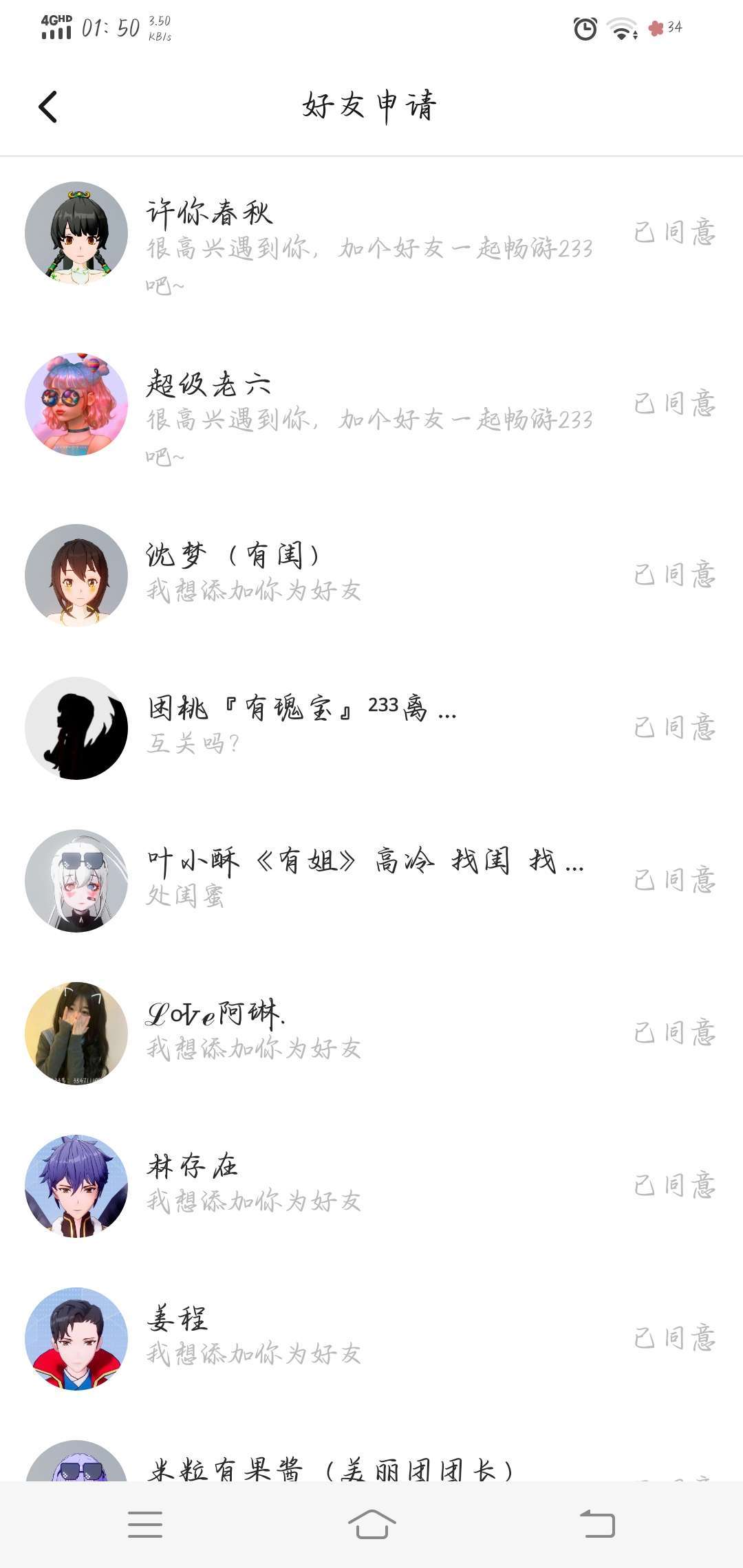Image resolution: width=743 pixels, height=1568 pixels.
Task: Go back from the 好友申请 page
Action: tap(48, 107)
